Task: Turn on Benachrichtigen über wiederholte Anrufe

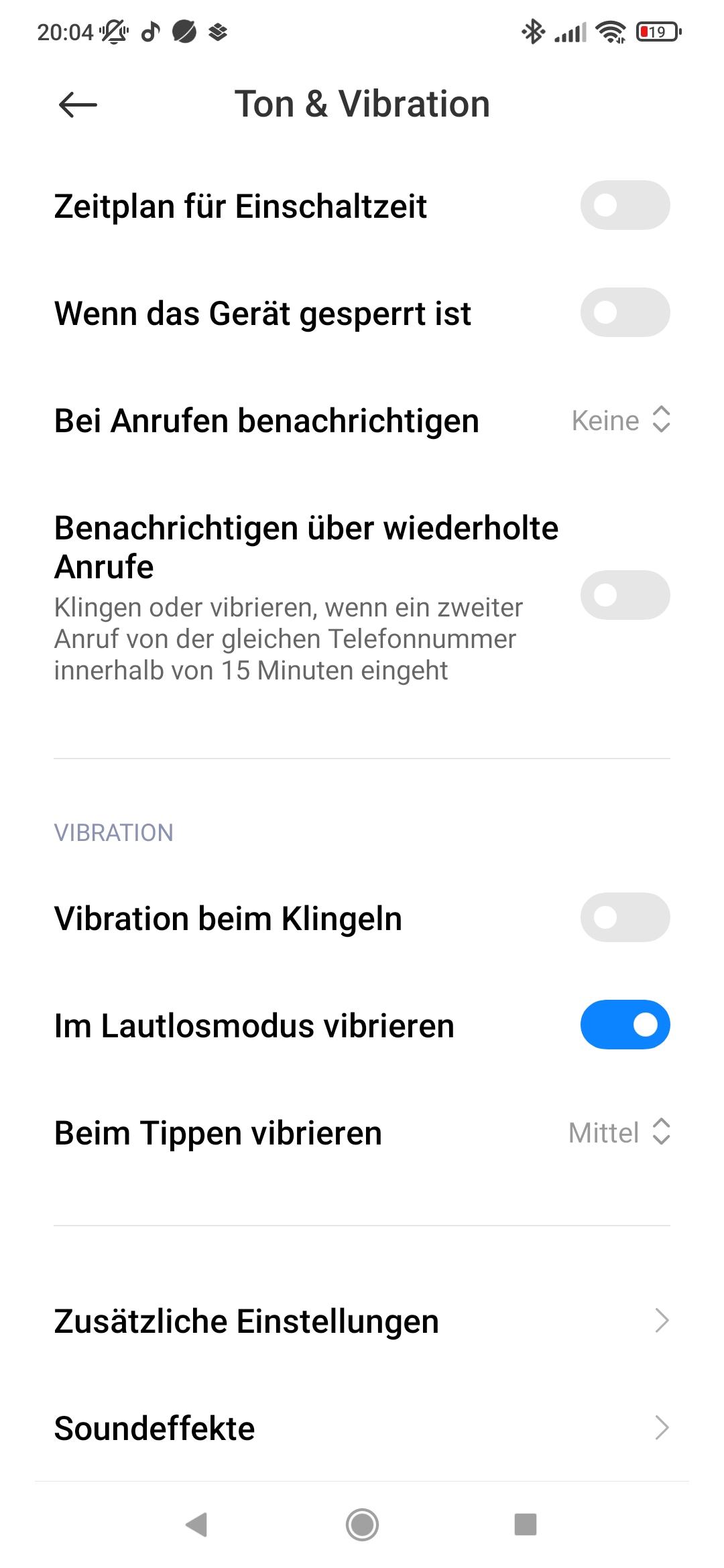Action: coord(625,595)
